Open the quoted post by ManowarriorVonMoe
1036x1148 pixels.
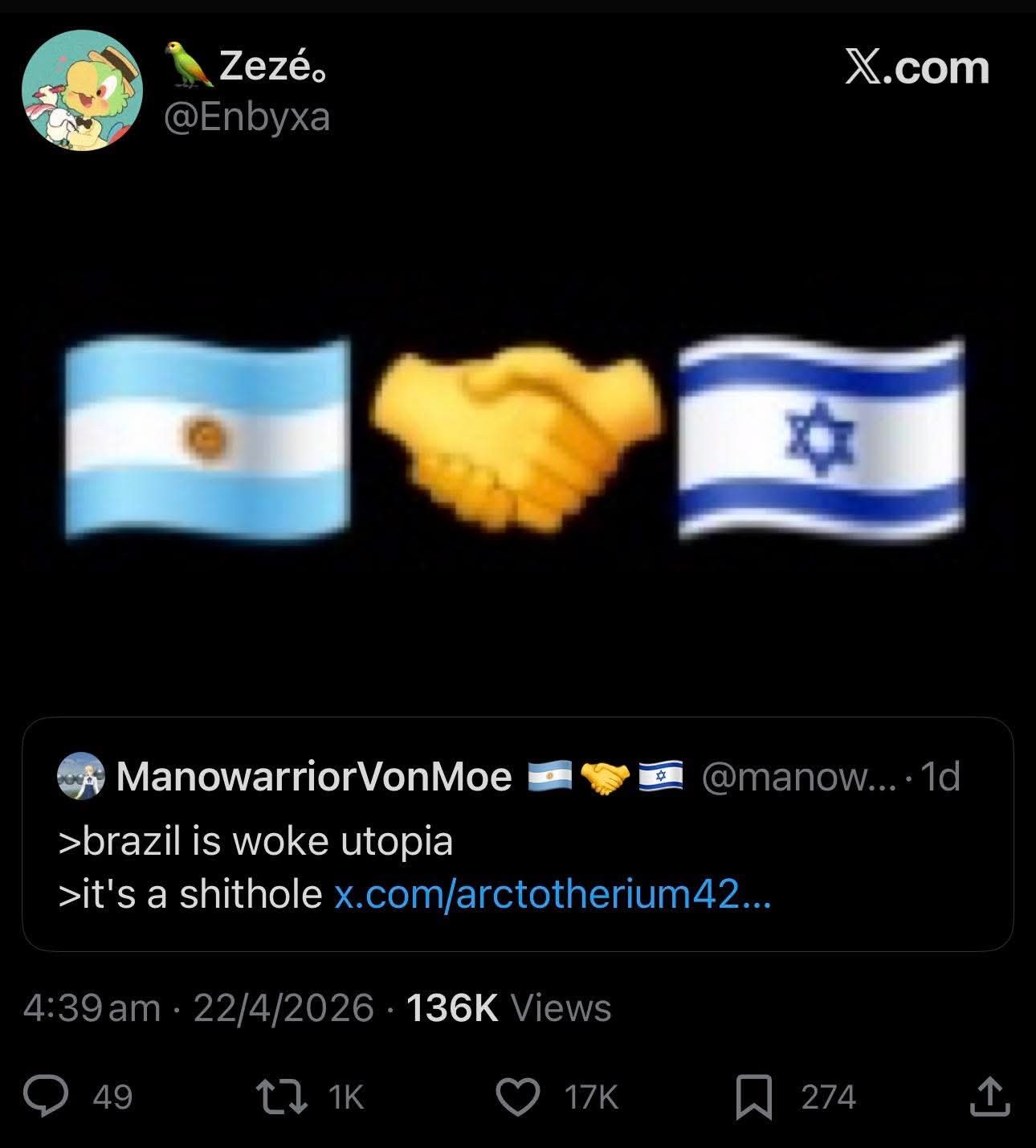click(x=514, y=840)
